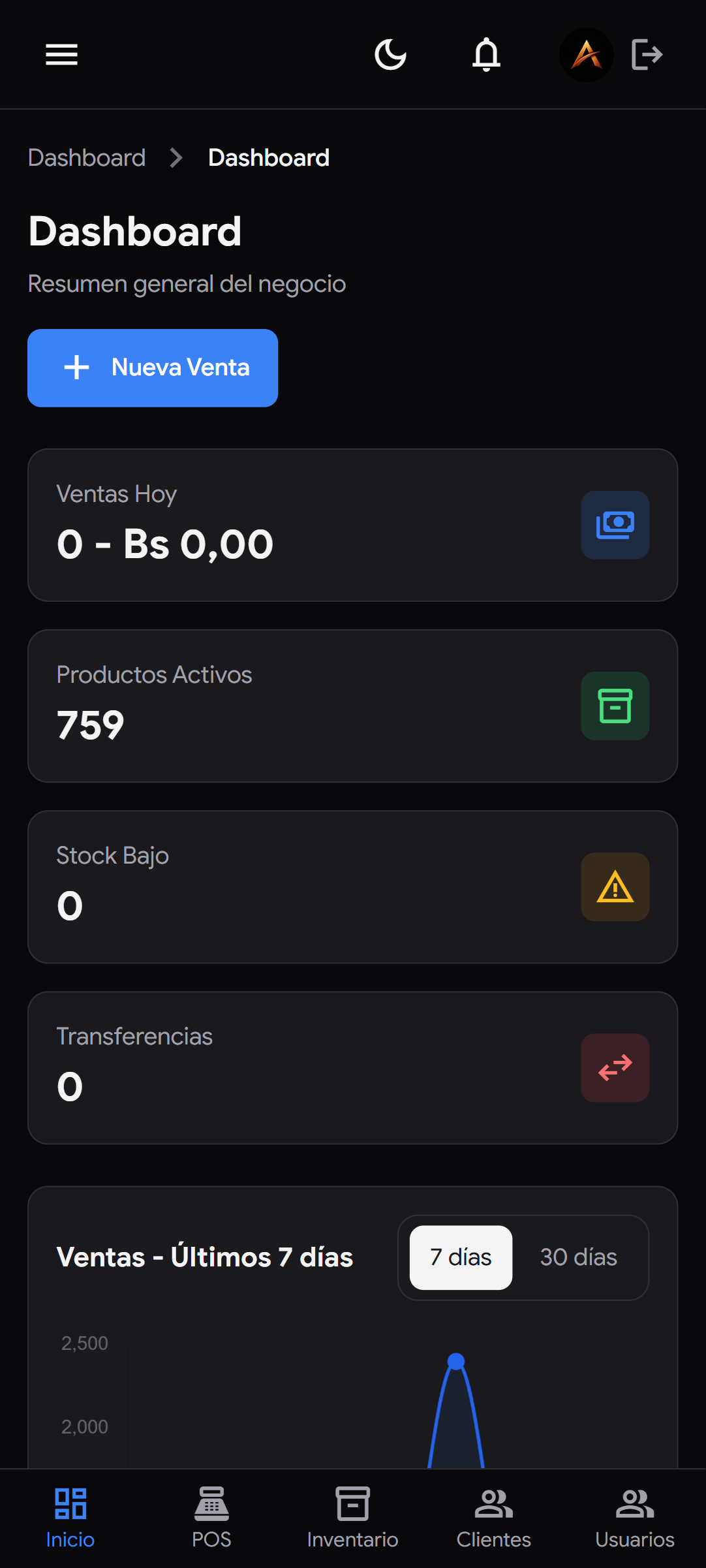Viewport: 706px width, 1568px height.
Task: Click the Transferencias arrows icon
Action: point(614,1067)
